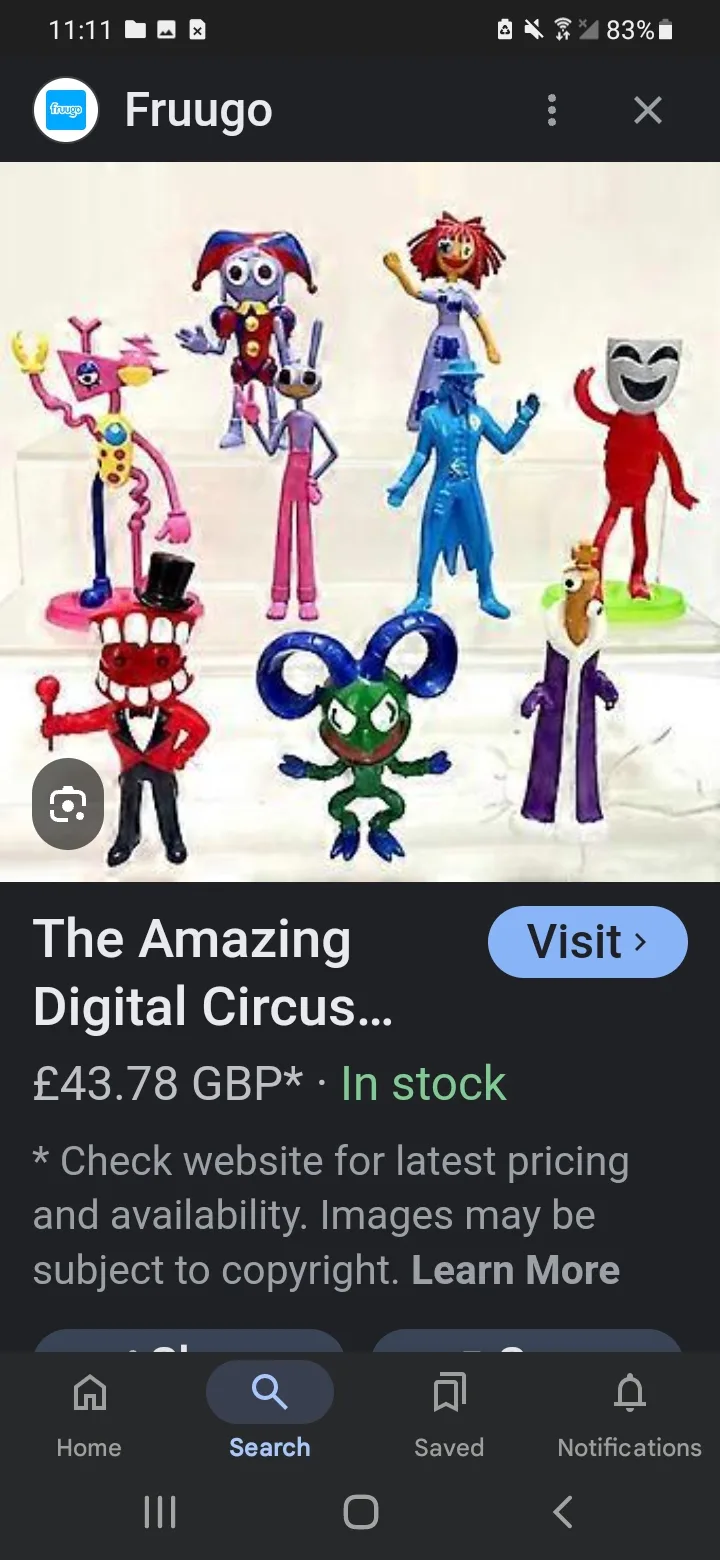Open recent apps from the navigation bar
Viewport: 720px width, 1560px height.
pos(160,1512)
